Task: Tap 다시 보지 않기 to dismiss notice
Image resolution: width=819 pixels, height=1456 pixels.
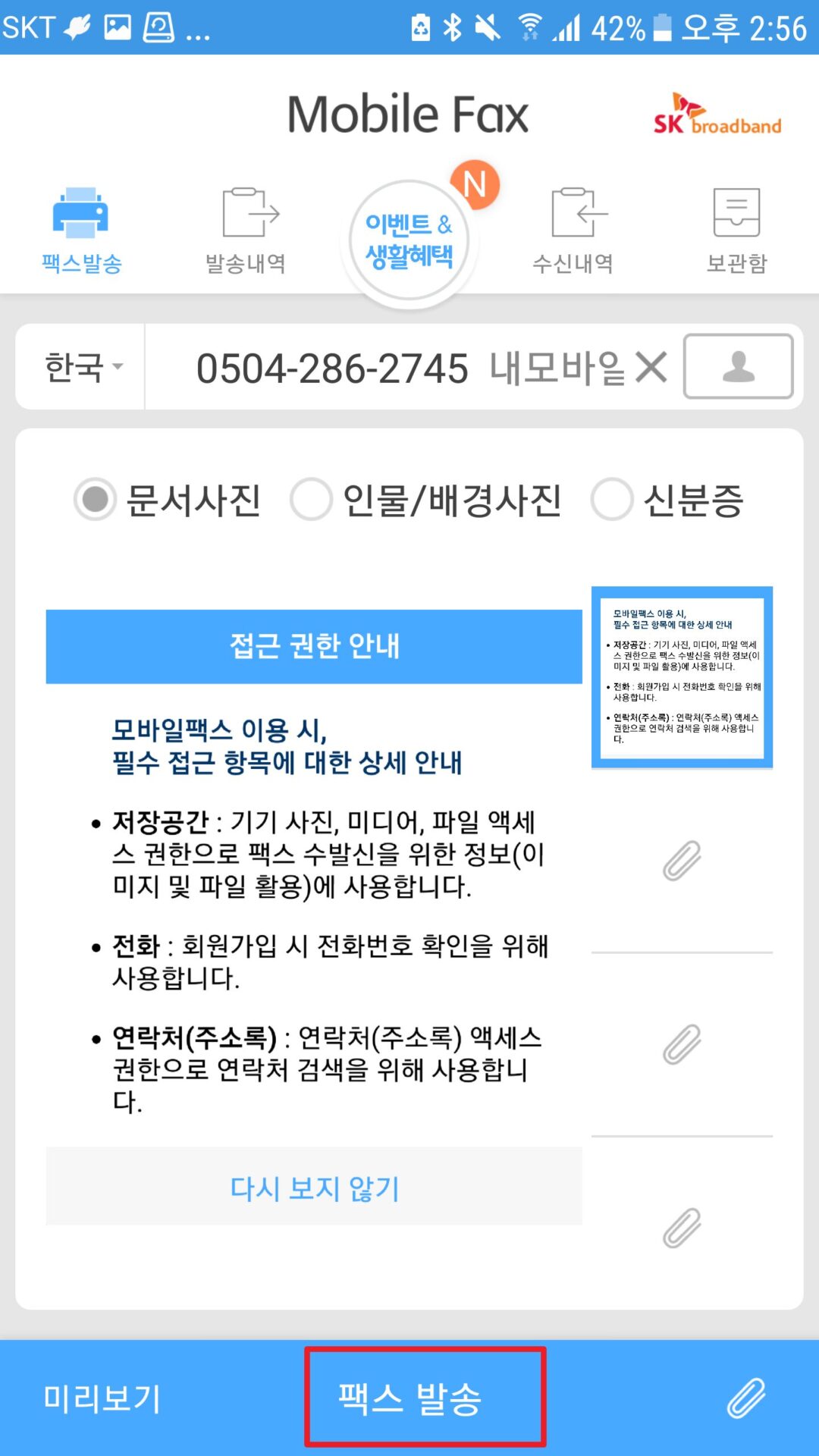Action: click(x=314, y=1188)
